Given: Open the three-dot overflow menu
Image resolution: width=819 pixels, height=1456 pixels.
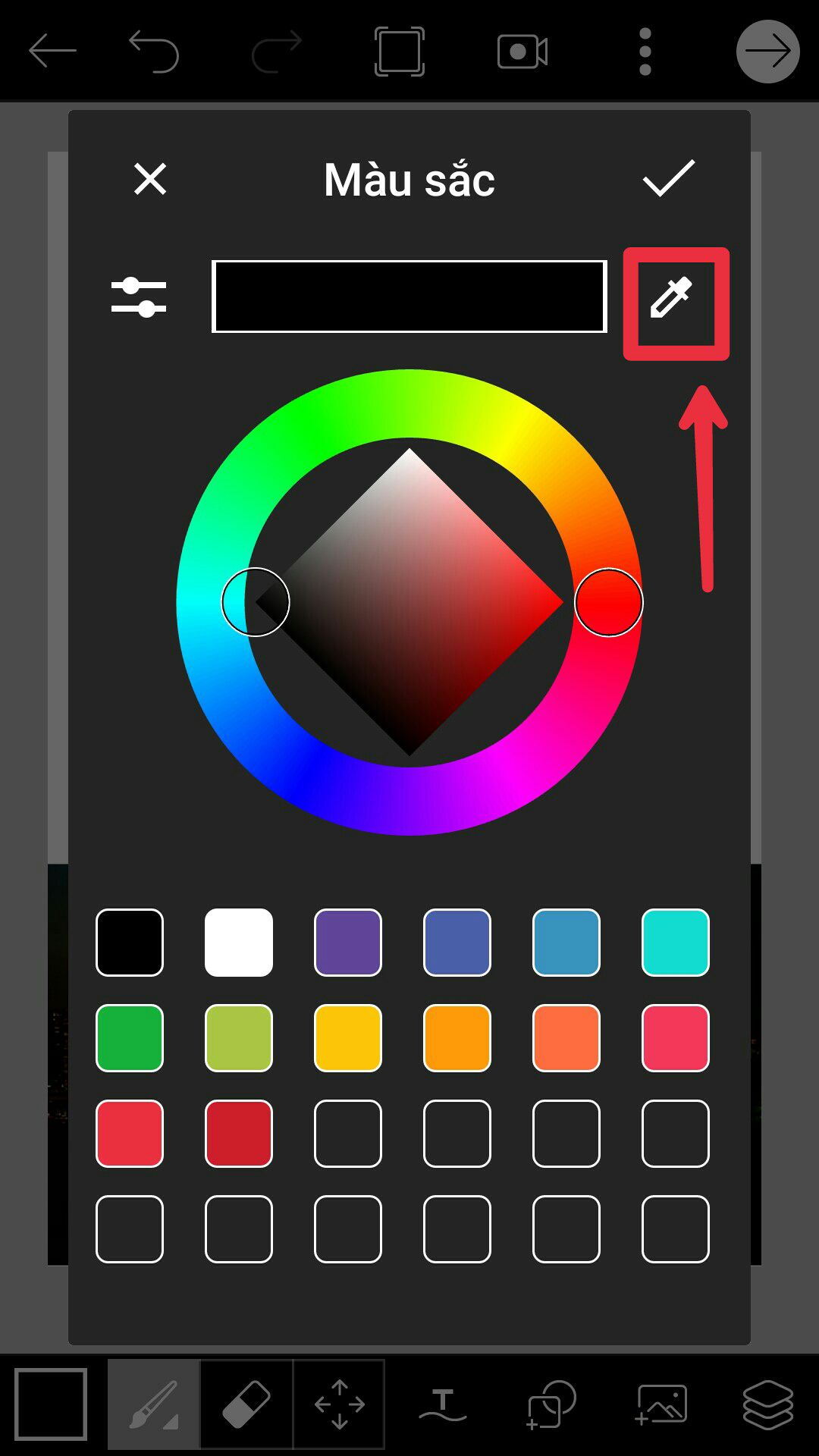Looking at the screenshot, I should coord(645,52).
